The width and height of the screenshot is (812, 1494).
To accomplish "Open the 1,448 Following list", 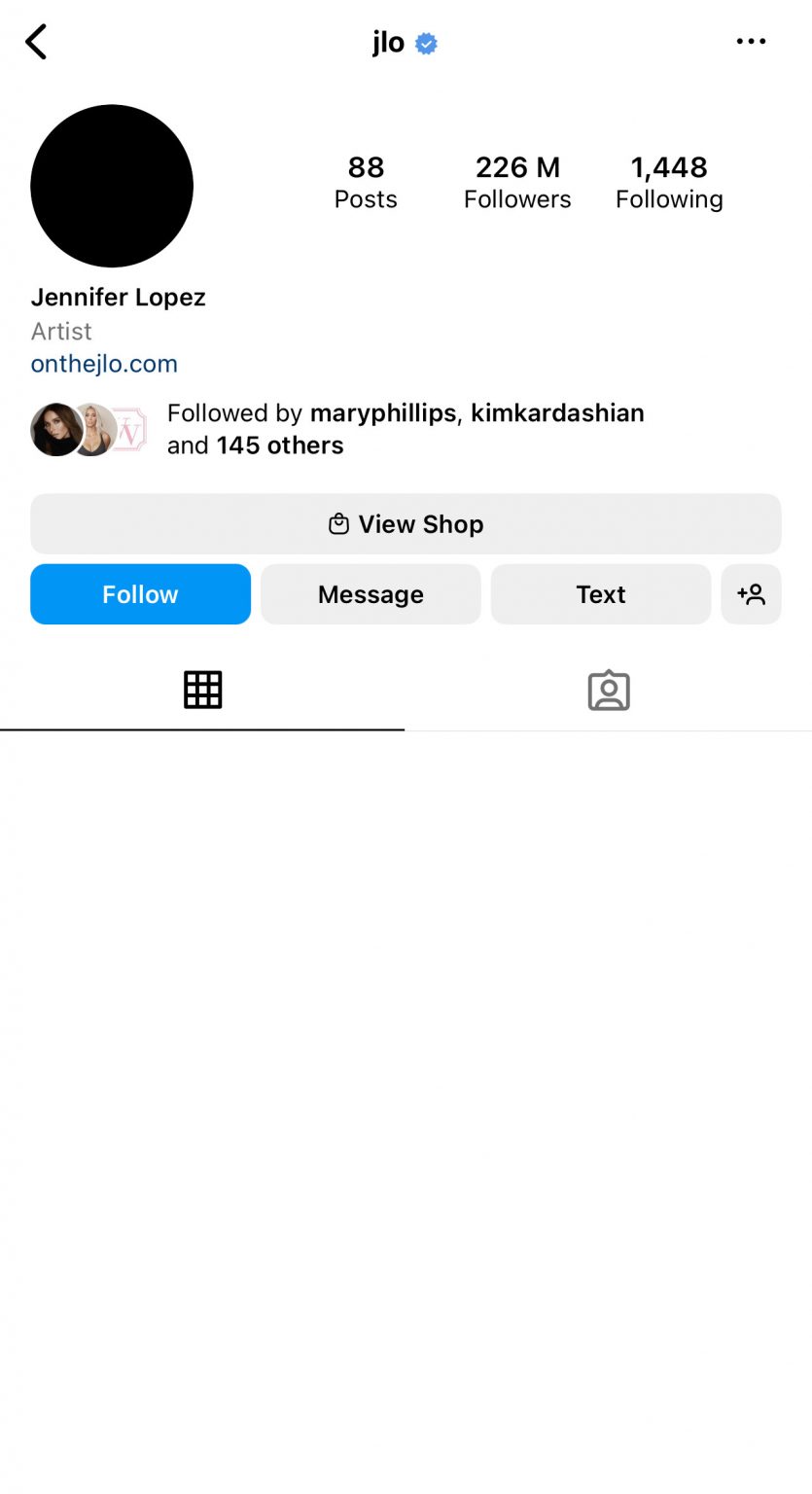I will pos(669,182).
